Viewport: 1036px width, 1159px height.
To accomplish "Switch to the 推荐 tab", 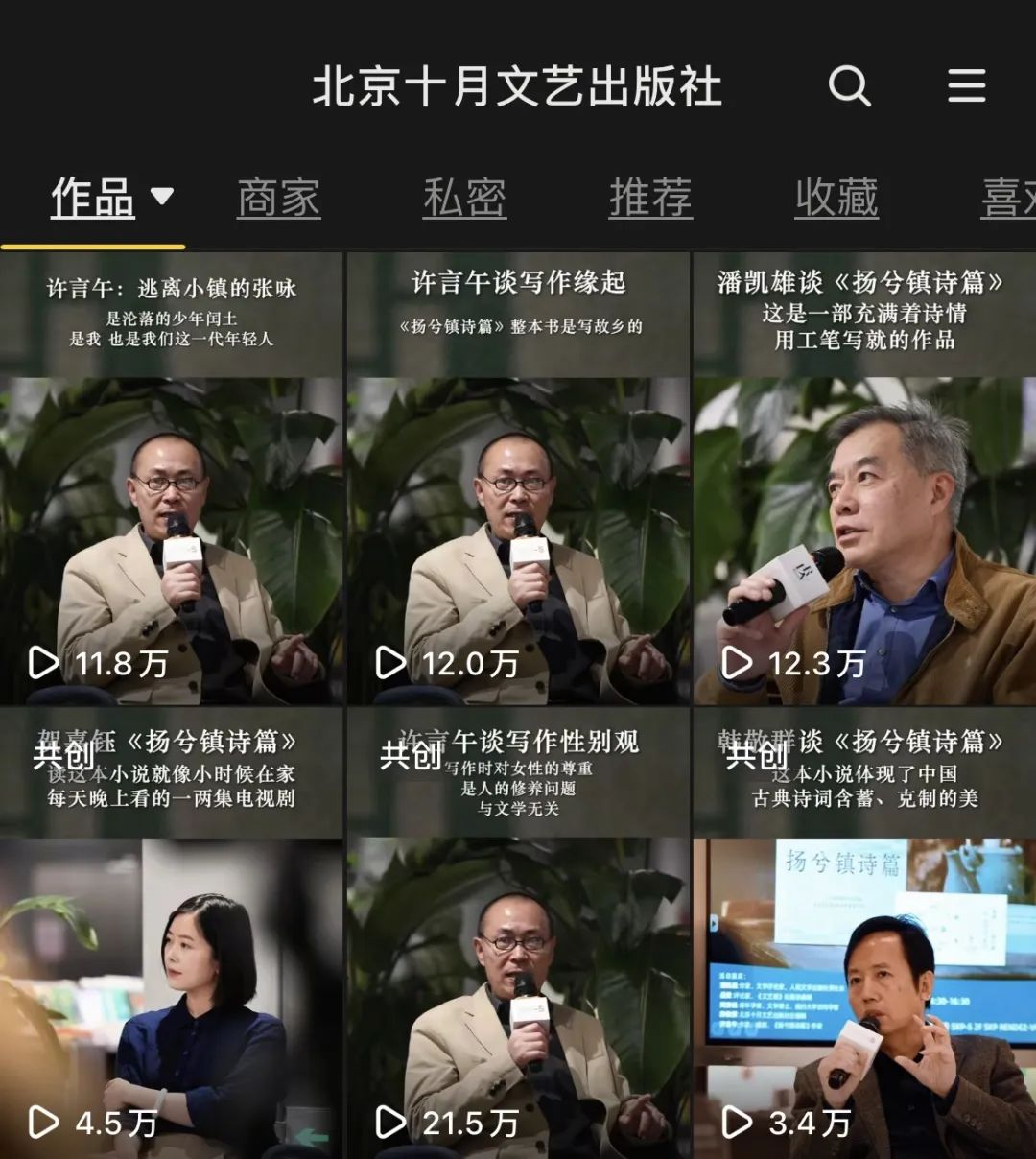I will (x=650, y=199).
